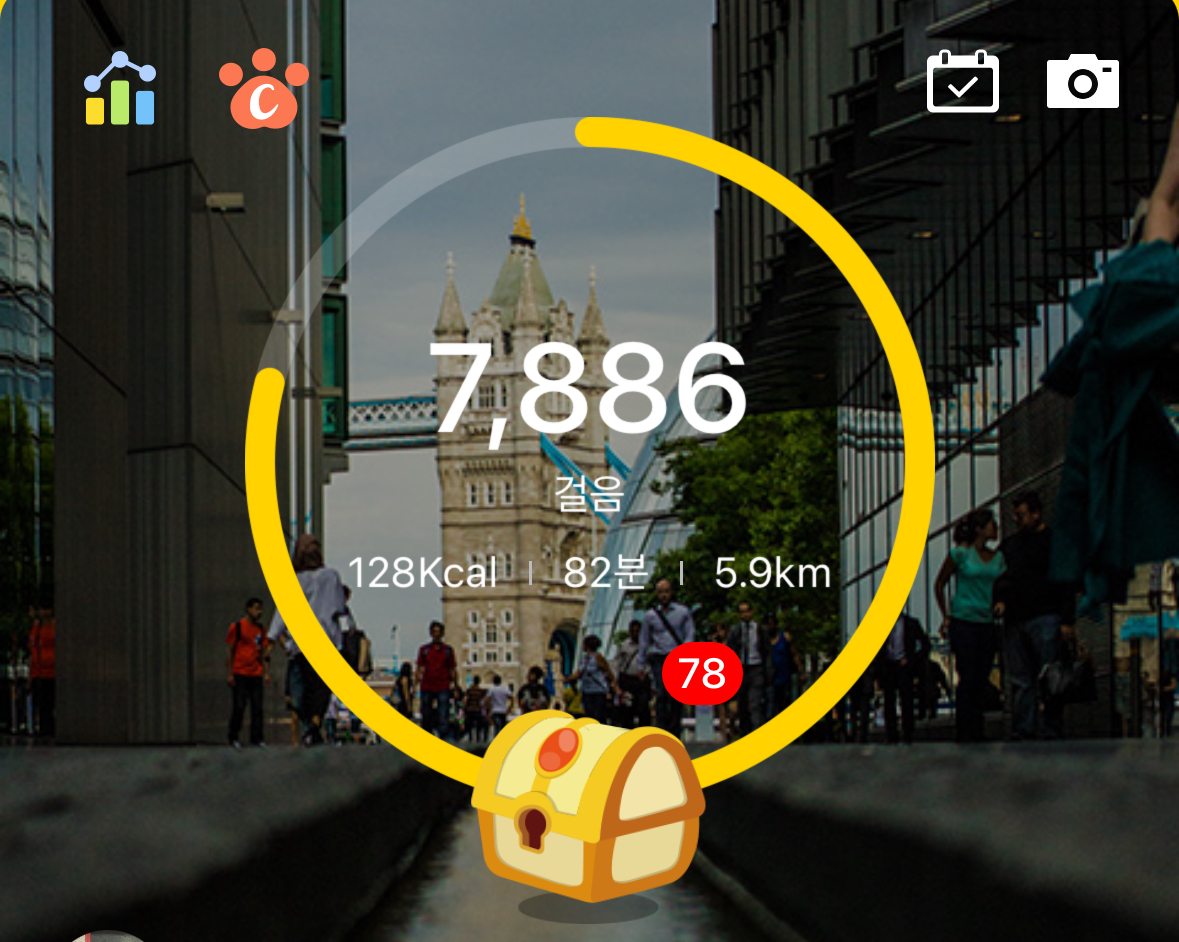Tap the orange paw coin icon

[264, 91]
